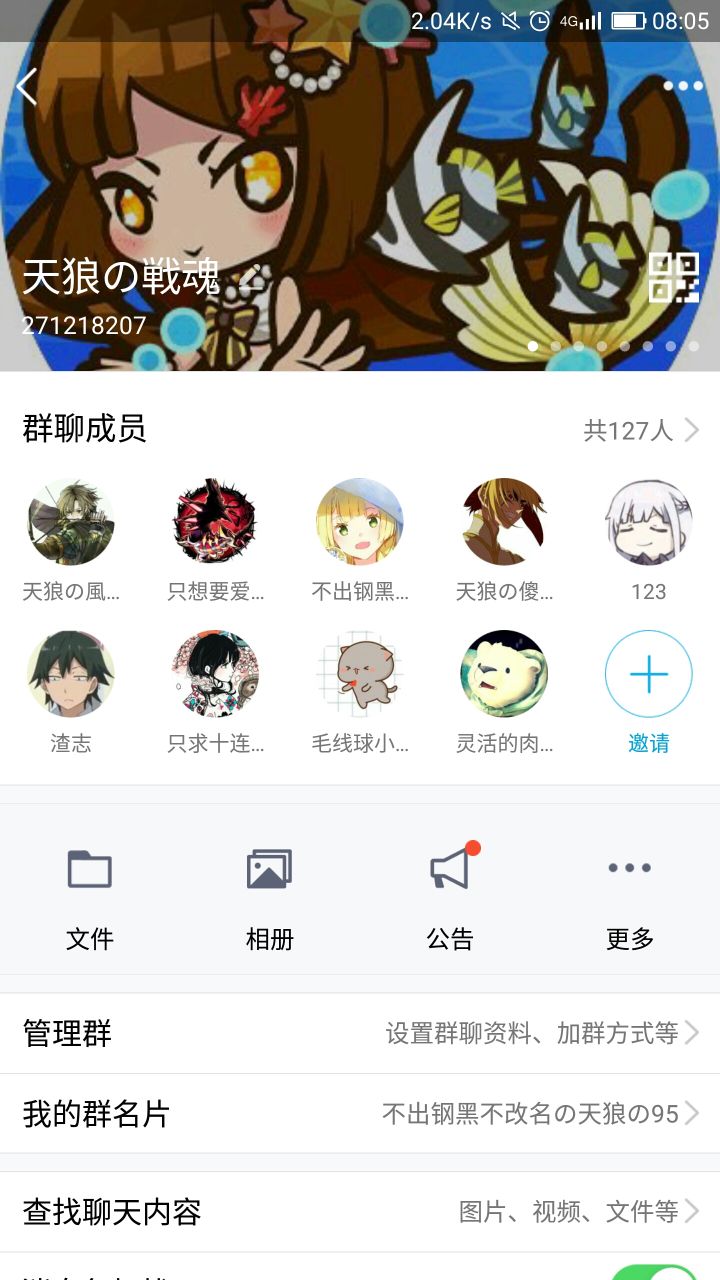Select member 毛线球小 from member grid
720x1280 pixels.
(359, 674)
